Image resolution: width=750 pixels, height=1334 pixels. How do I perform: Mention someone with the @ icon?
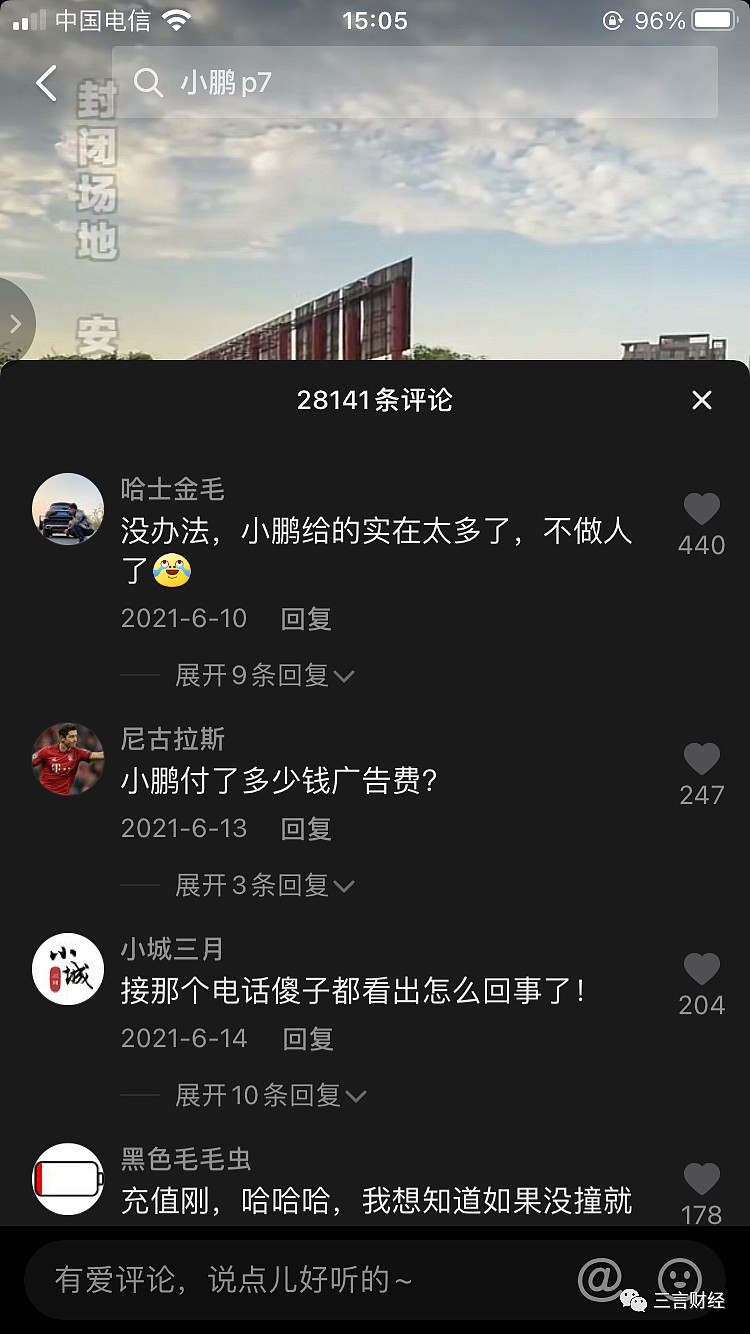pos(600,1279)
